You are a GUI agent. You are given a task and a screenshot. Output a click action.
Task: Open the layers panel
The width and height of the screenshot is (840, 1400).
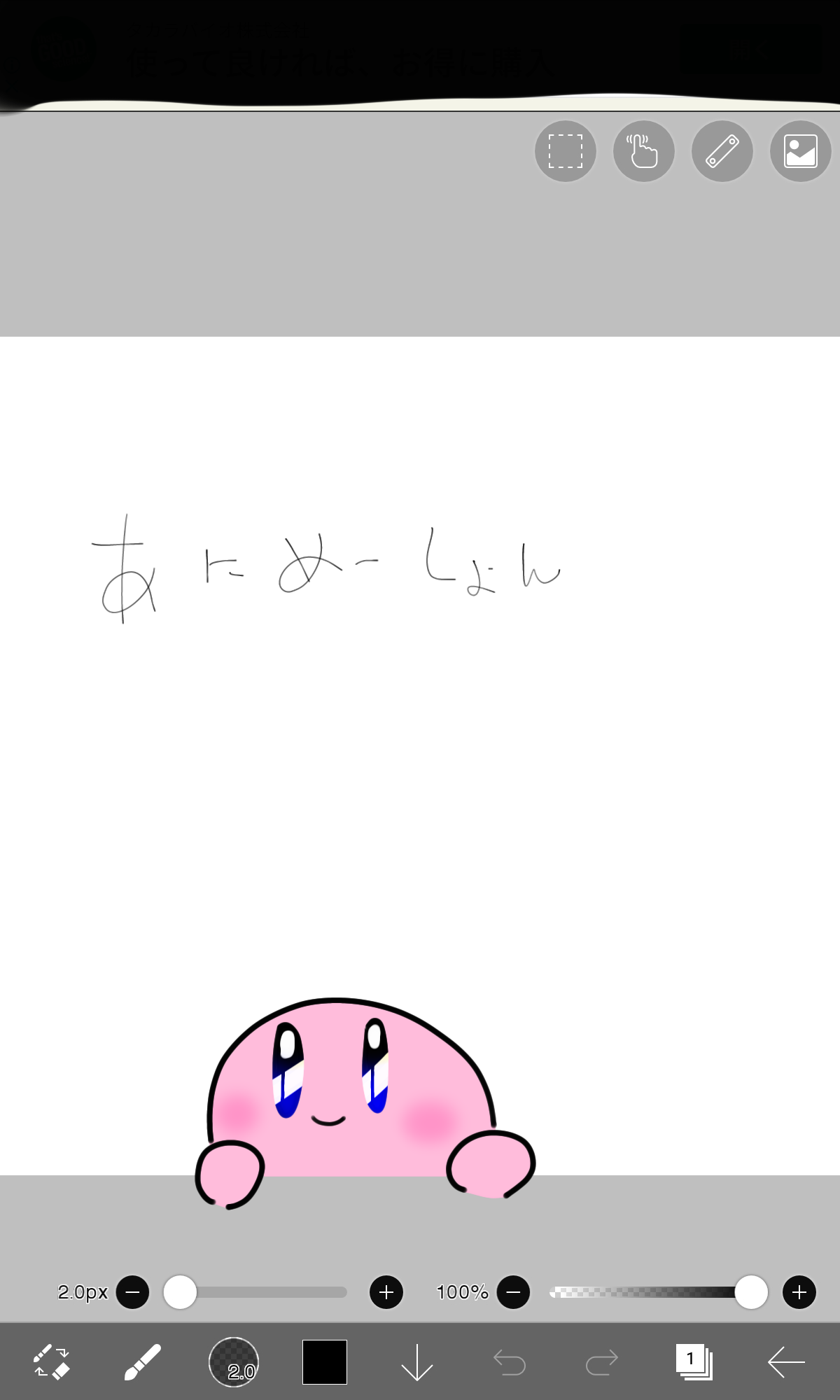(x=694, y=1362)
